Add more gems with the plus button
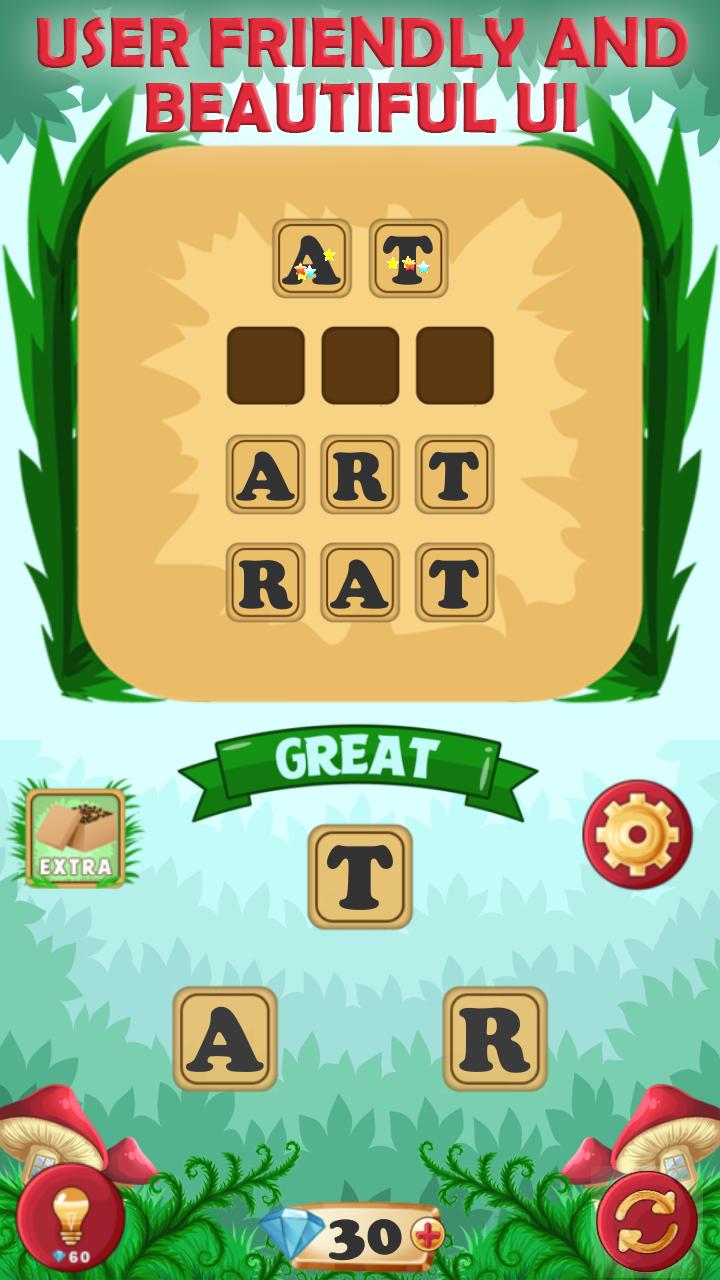Screen dimensions: 720x1280 click(x=427, y=1238)
